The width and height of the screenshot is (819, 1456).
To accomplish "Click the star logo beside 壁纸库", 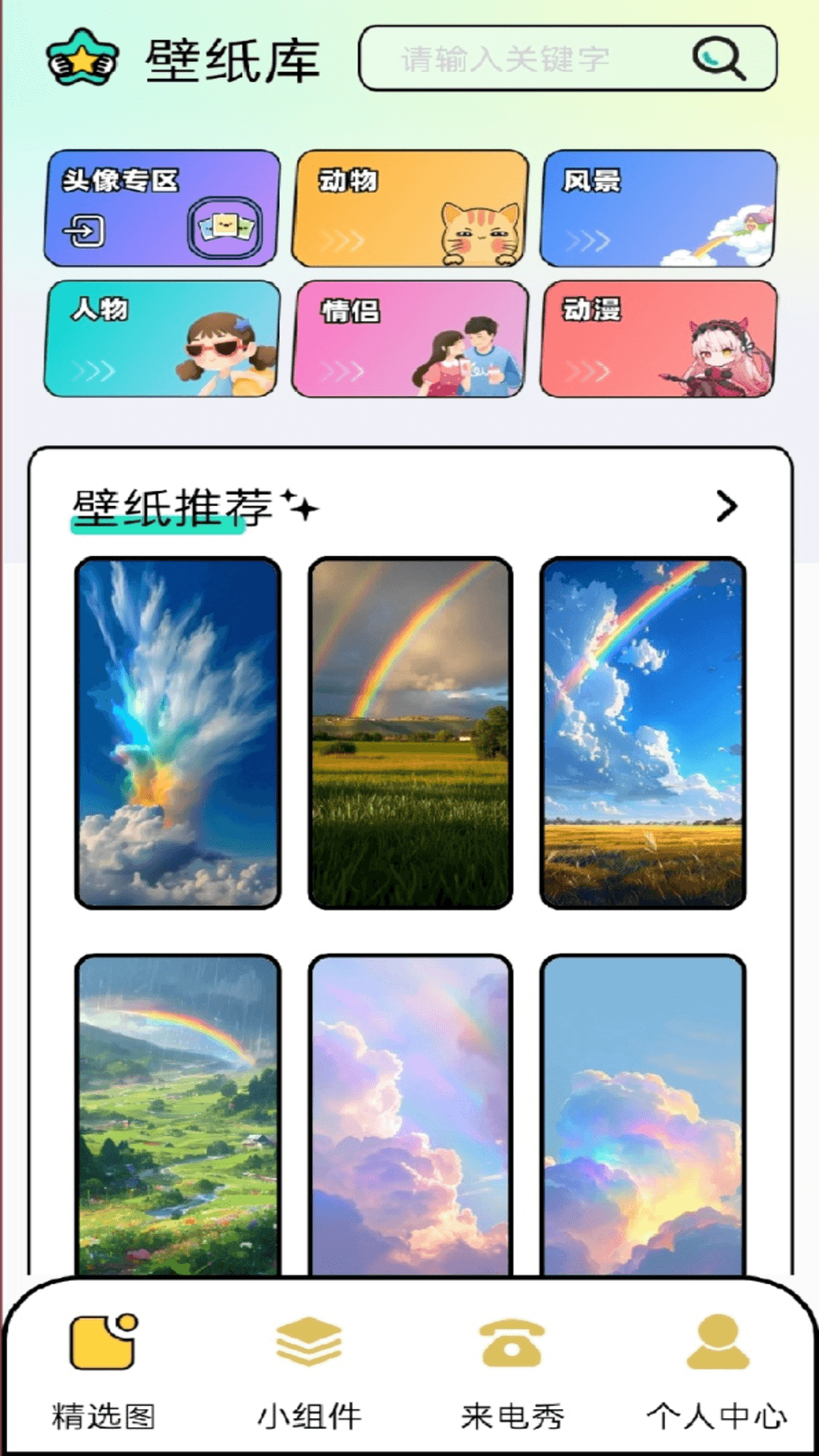I will click(82, 57).
